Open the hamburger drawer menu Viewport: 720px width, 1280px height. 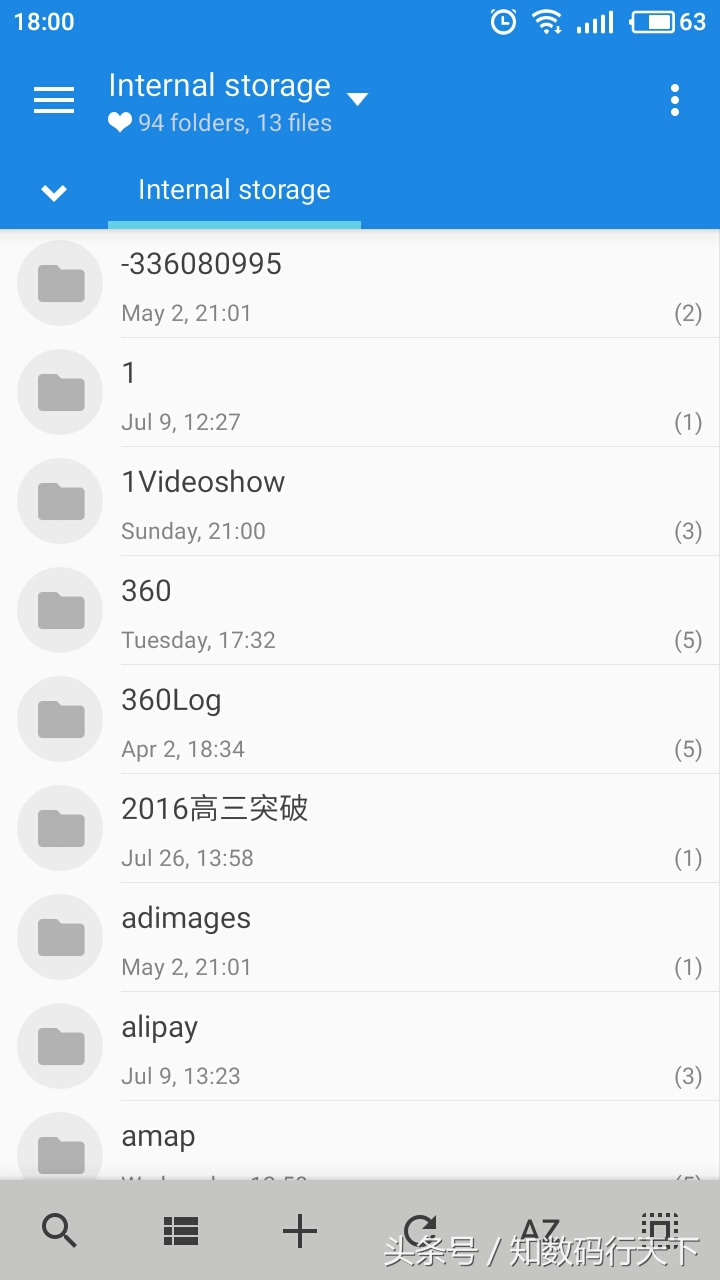pyautogui.click(x=54, y=100)
